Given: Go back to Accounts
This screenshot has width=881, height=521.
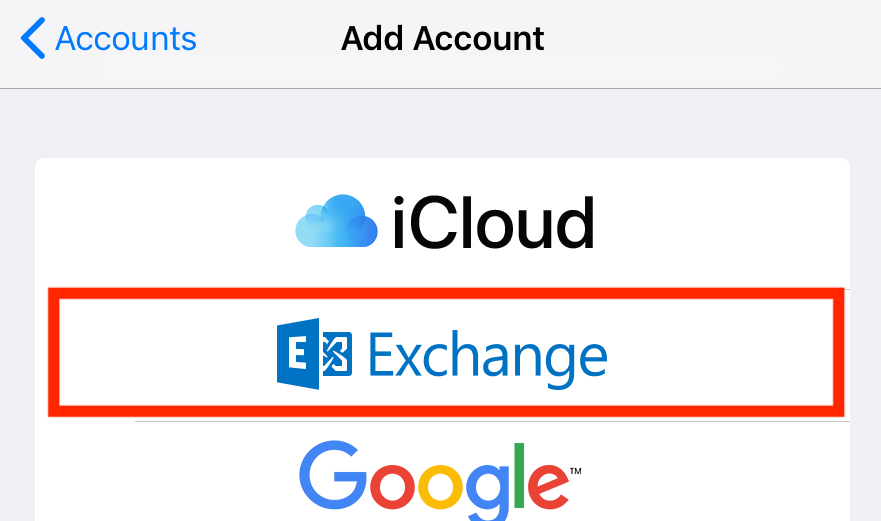Looking at the screenshot, I should (110, 39).
